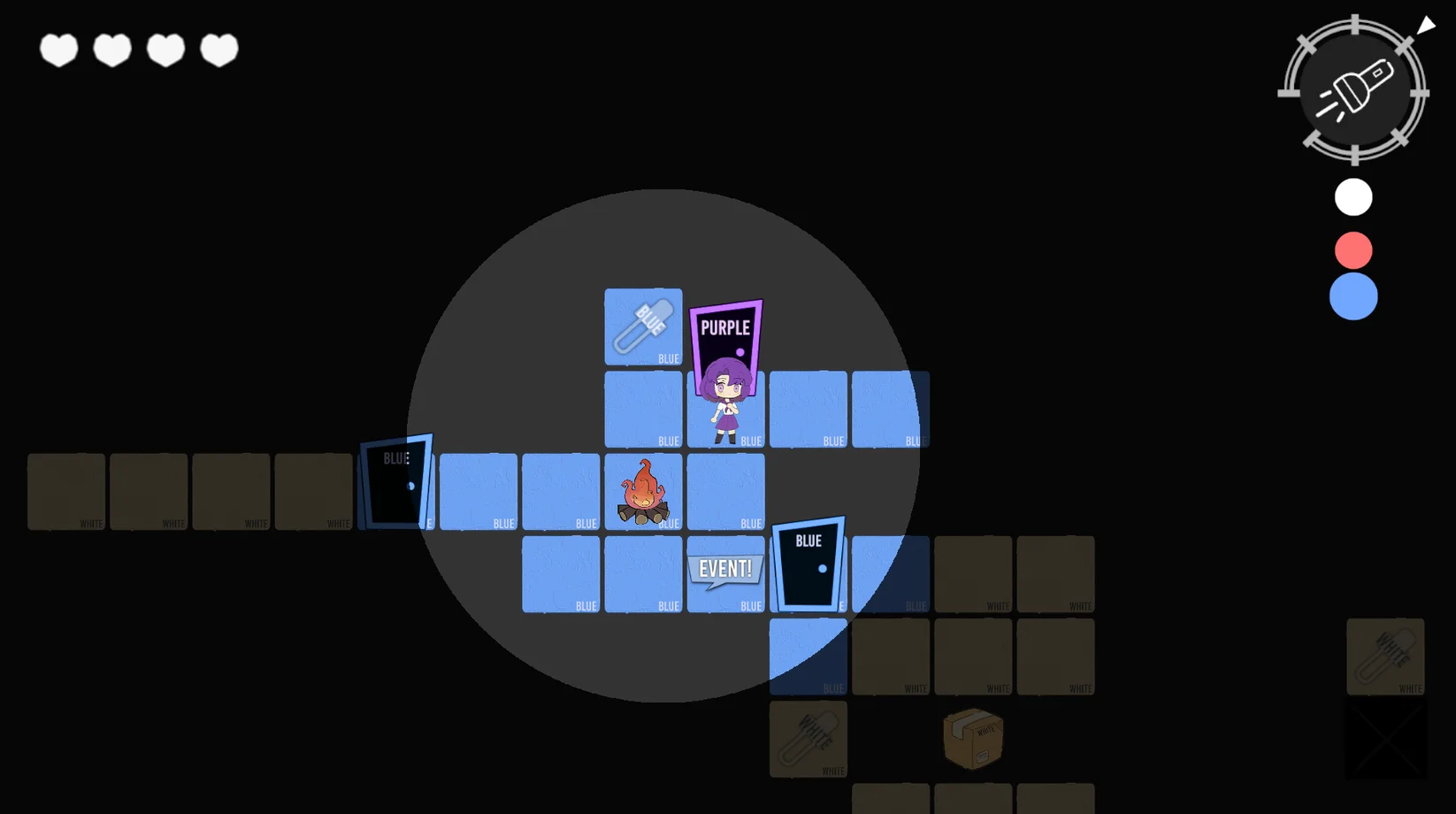Tap the EVENT! tile
1456x814 pixels.
(725, 572)
